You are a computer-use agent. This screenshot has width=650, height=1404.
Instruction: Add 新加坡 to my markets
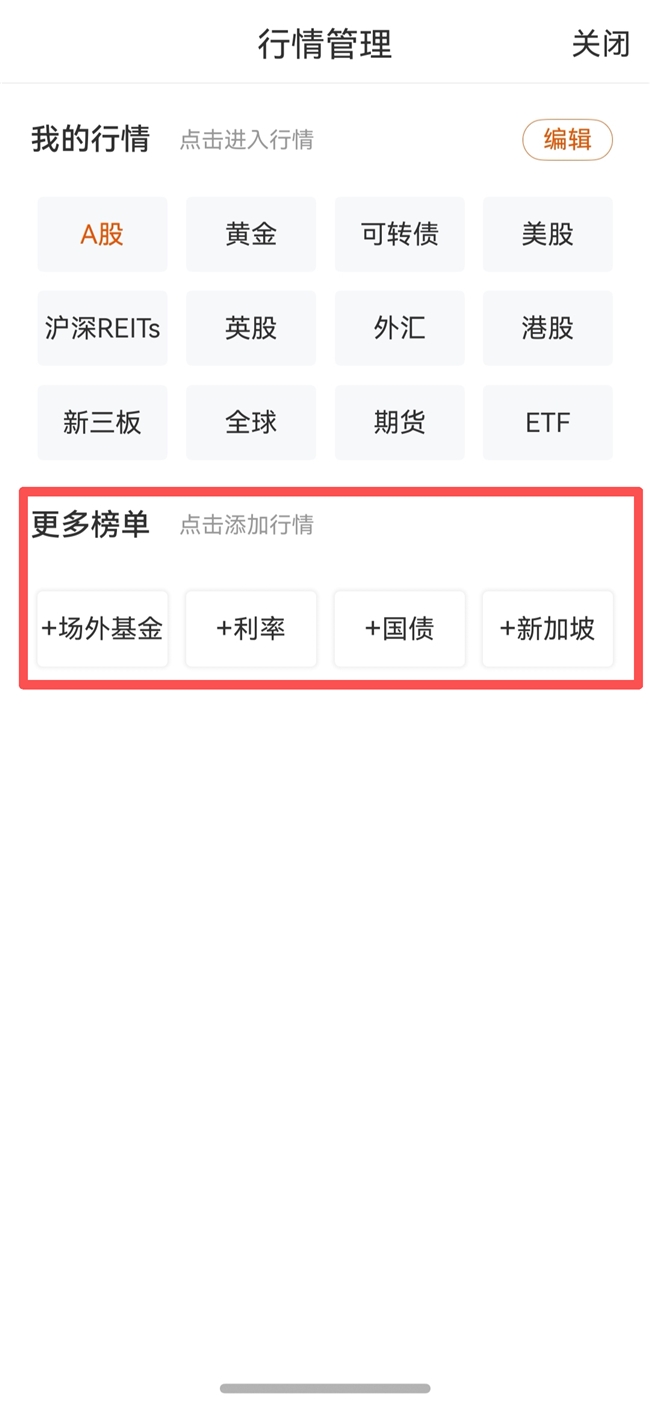(547, 628)
